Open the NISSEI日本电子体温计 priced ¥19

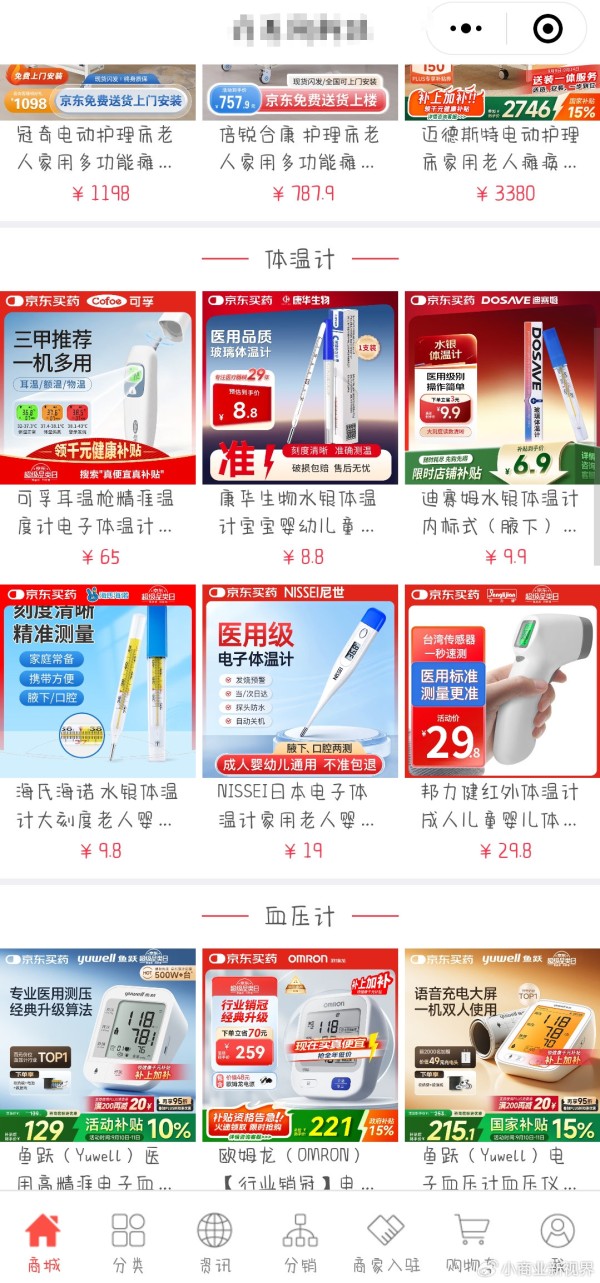point(300,724)
